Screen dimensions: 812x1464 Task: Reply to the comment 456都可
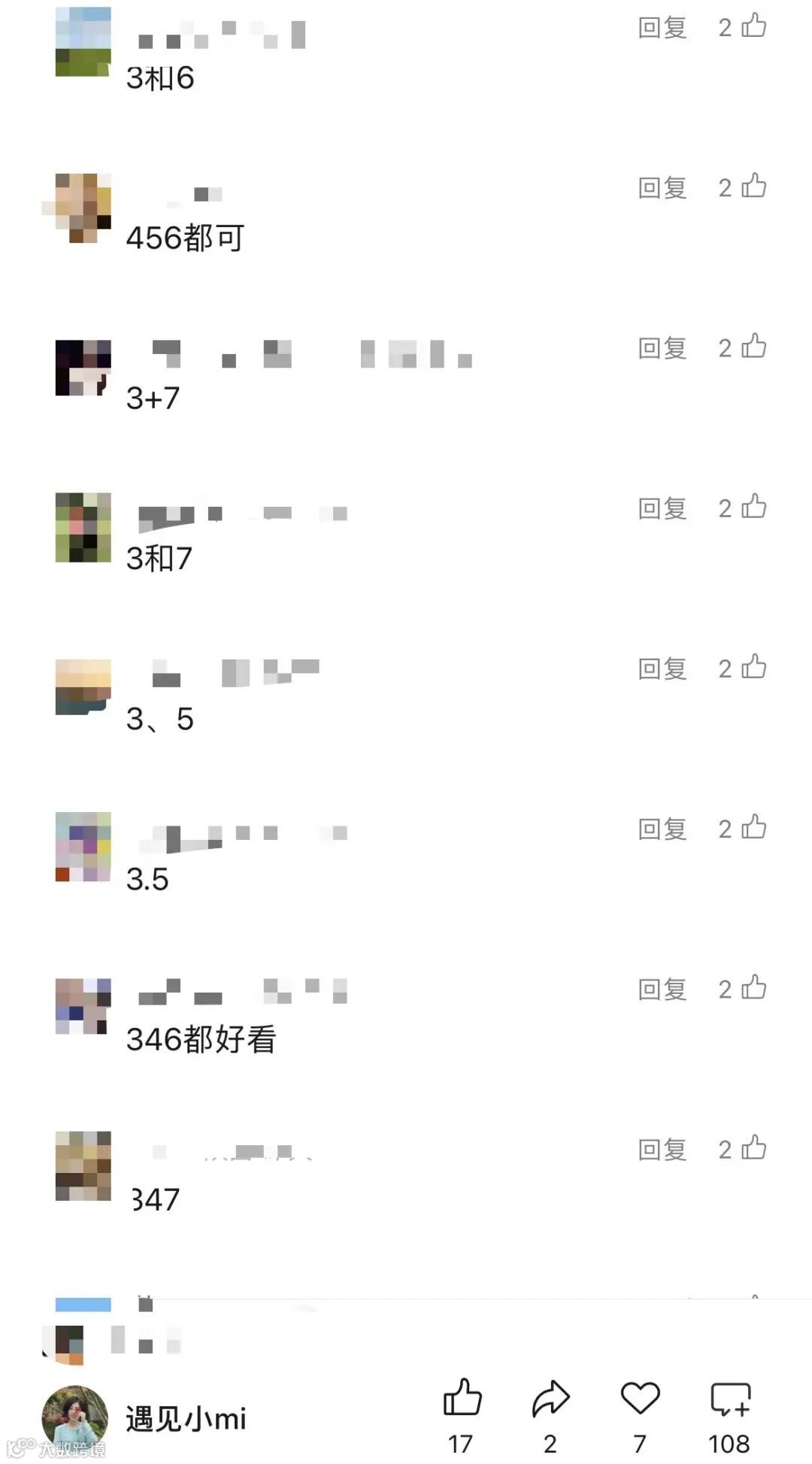pos(662,189)
